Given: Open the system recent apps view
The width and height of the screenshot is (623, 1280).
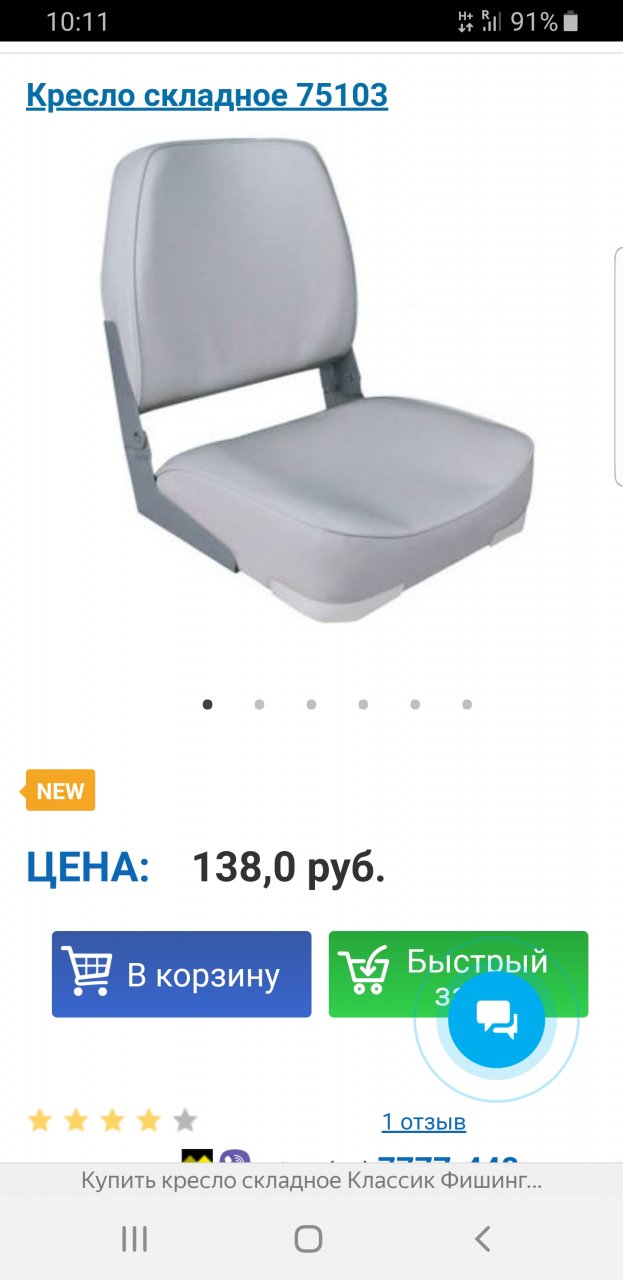Looking at the screenshot, I should (x=134, y=1239).
